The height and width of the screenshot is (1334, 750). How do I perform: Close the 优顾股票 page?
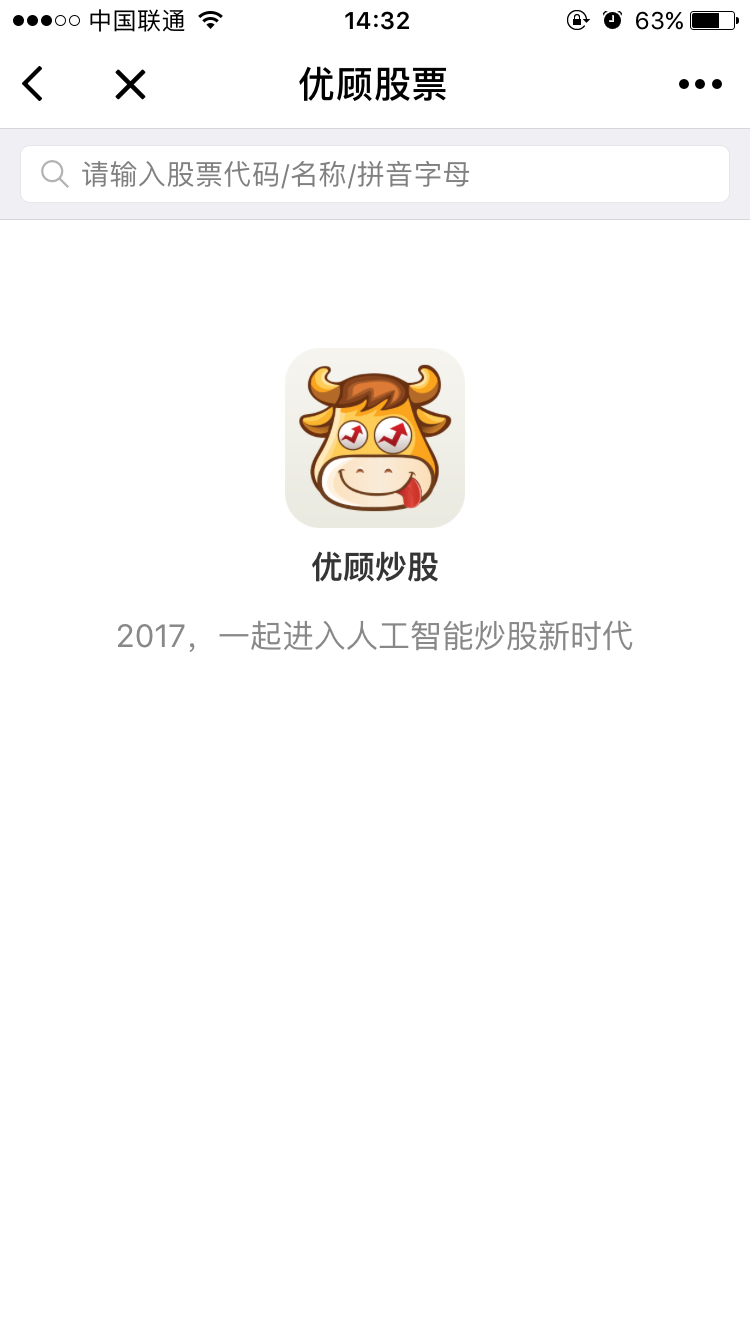pyautogui.click(x=130, y=84)
